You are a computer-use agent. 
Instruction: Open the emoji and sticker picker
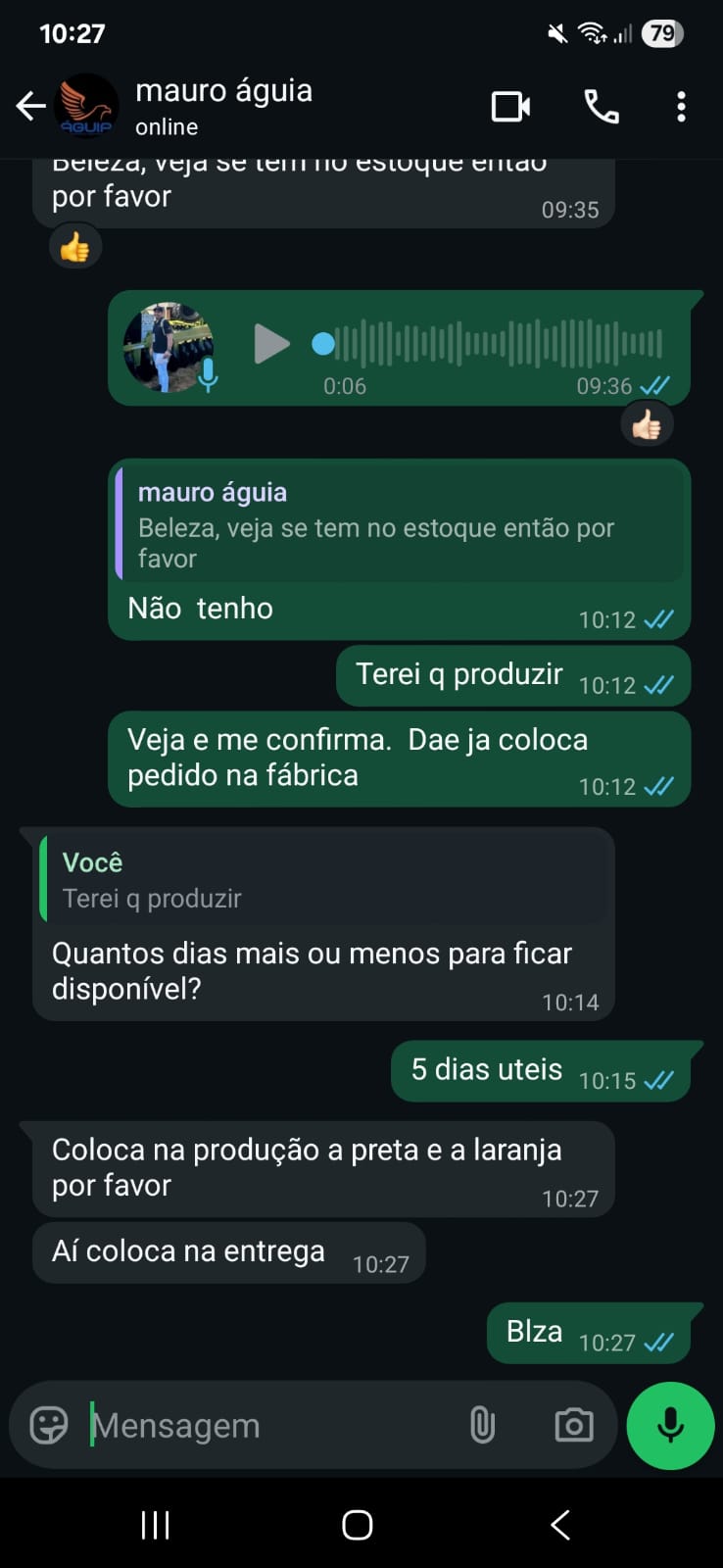click(49, 1425)
